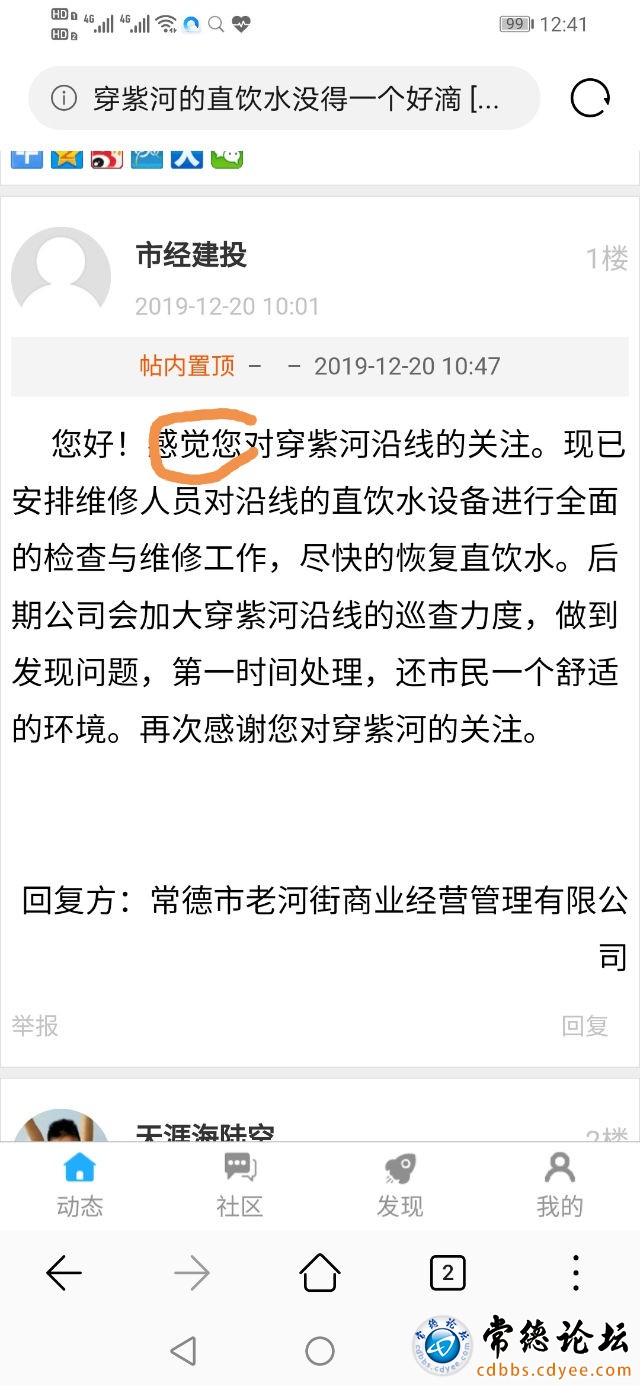Tap the browser address bar
The image size is (640, 1386).
pos(285,98)
